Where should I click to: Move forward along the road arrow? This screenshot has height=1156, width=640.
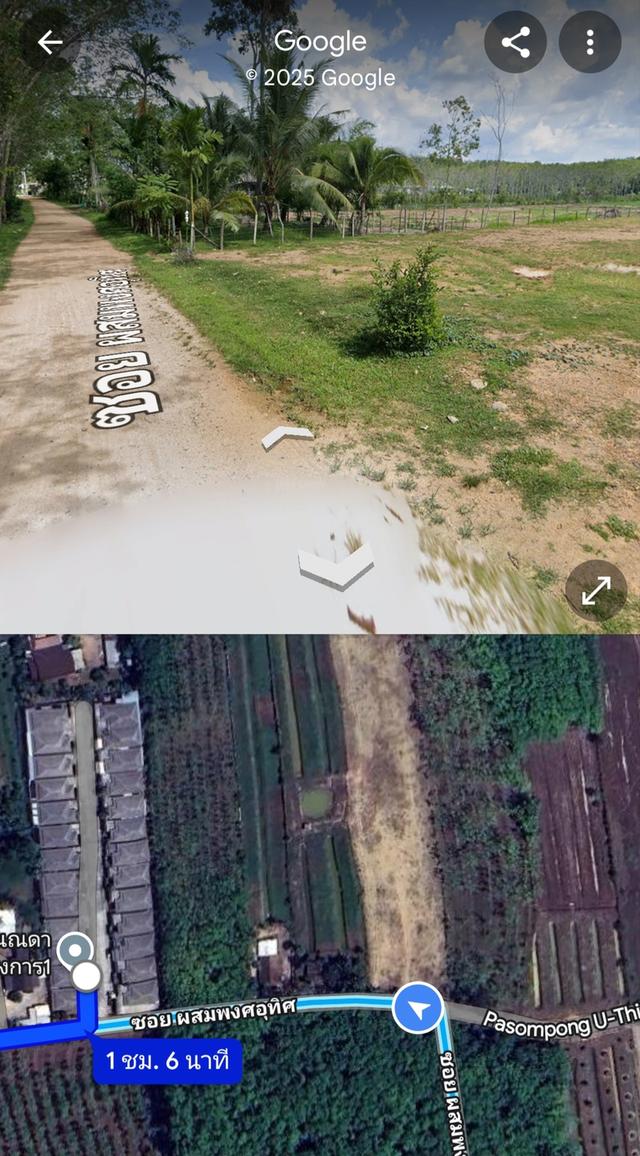(x=287, y=437)
